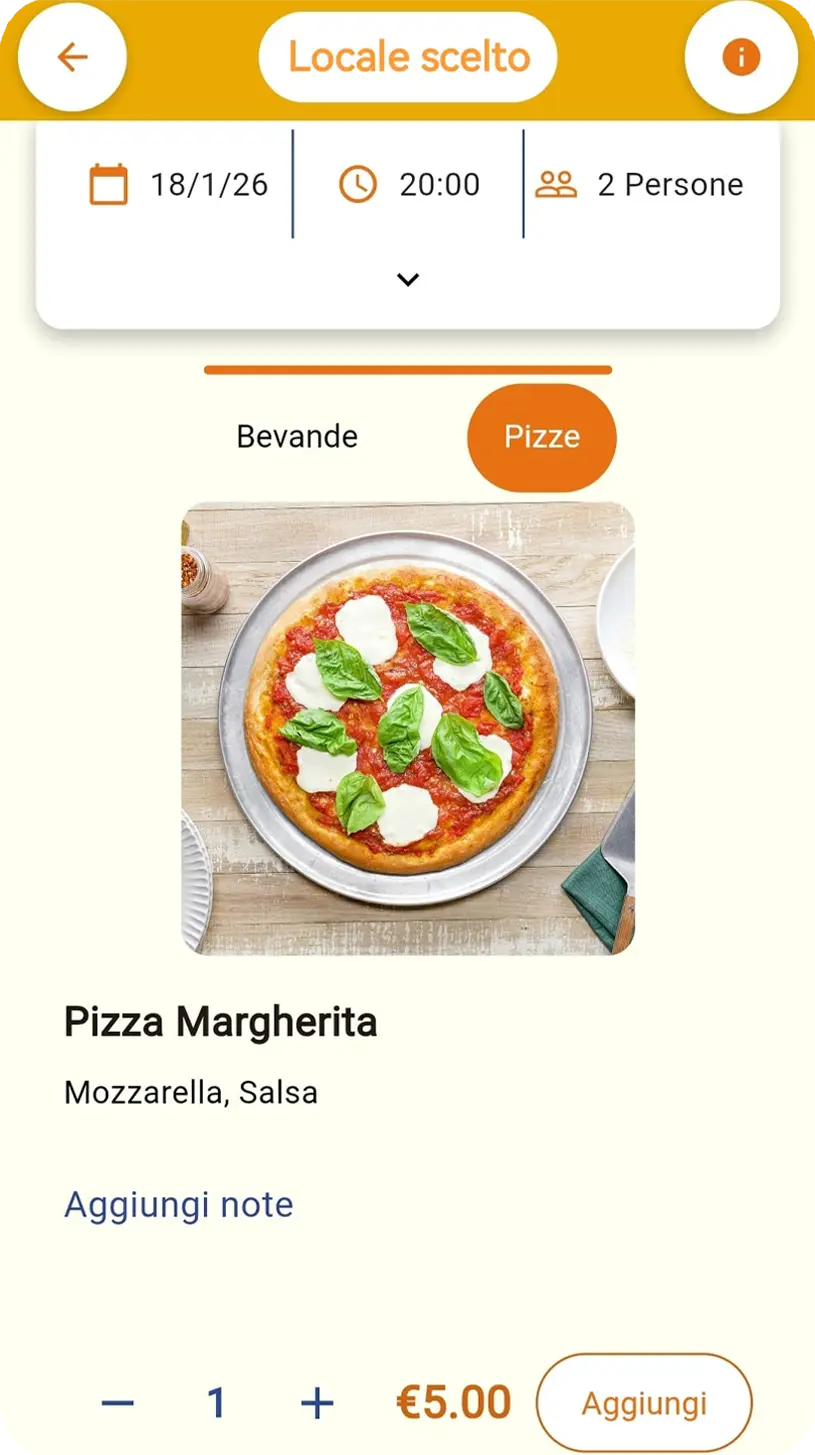This screenshot has width=815, height=1455.
Task: Open Aggiungi note for the pizza
Action: click(178, 1204)
